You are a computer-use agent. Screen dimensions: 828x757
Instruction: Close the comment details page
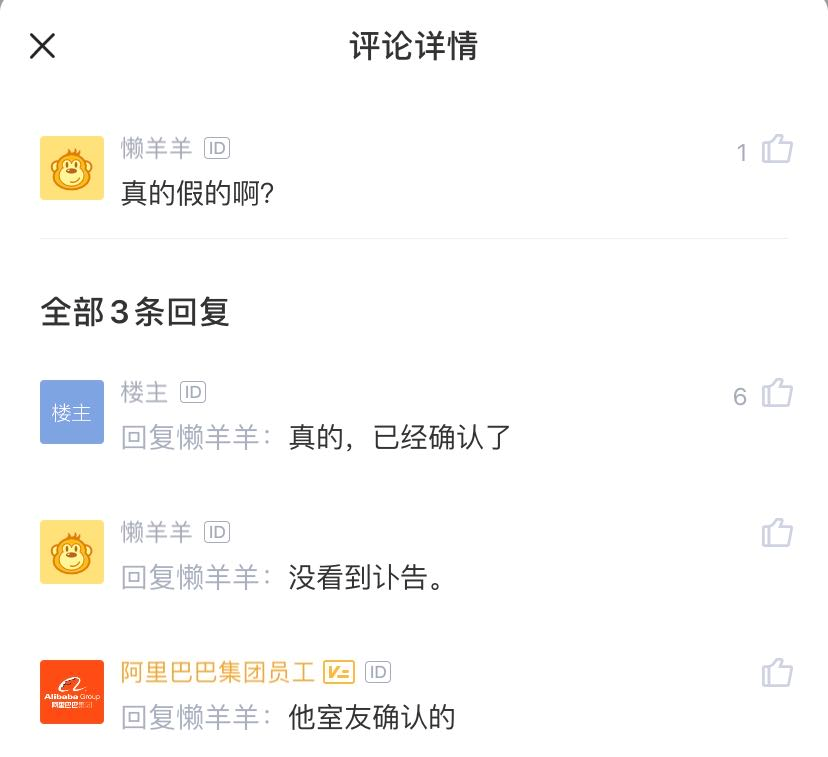[42, 46]
